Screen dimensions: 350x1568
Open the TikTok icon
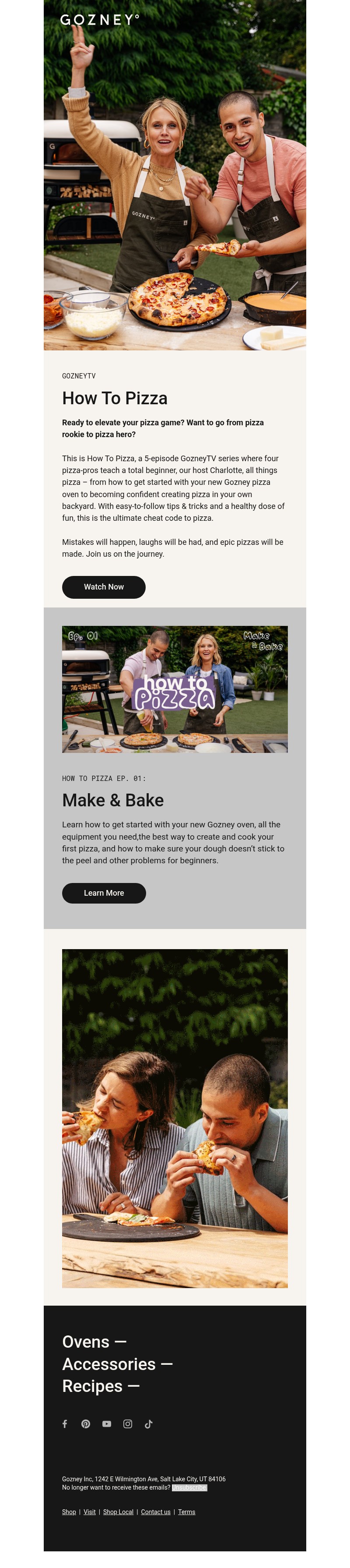148,1424
